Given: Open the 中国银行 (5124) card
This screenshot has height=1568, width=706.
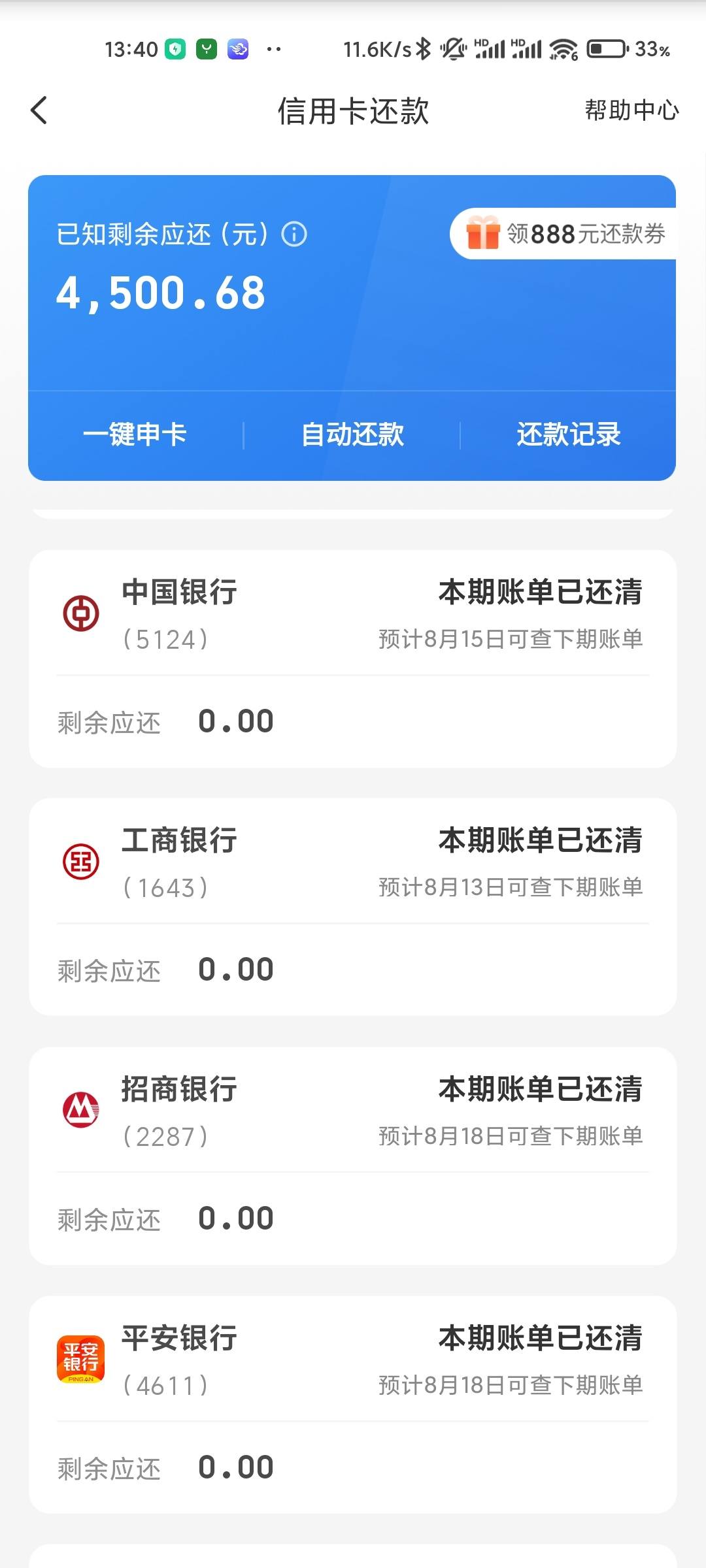Looking at the screenshot, I should [x=353, y=659].
